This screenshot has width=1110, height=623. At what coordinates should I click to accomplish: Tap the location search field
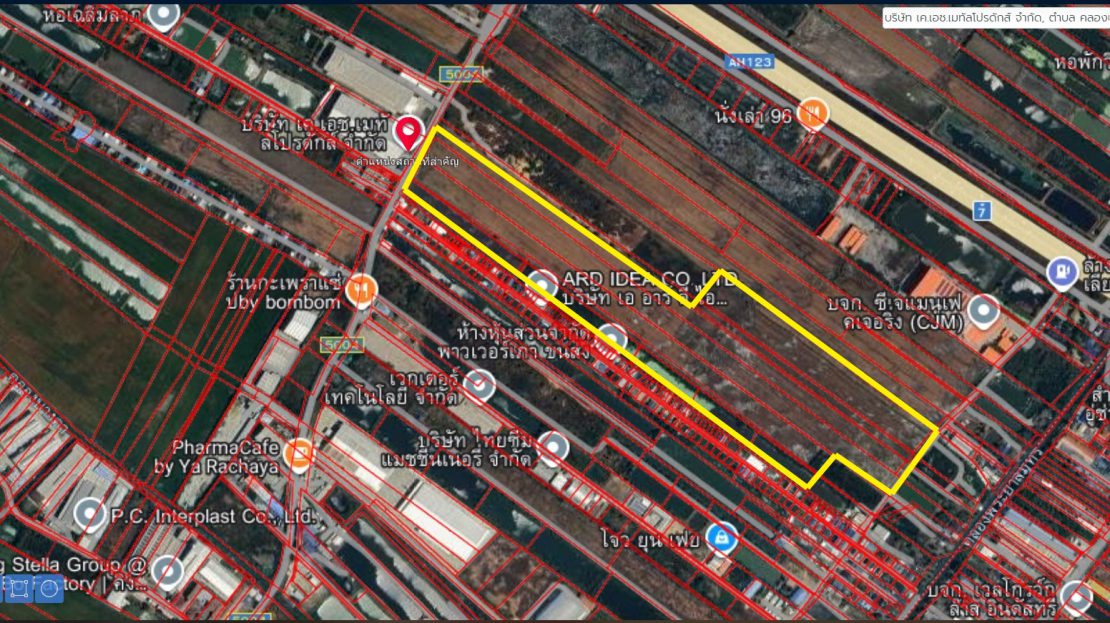[x=994, y=17]
